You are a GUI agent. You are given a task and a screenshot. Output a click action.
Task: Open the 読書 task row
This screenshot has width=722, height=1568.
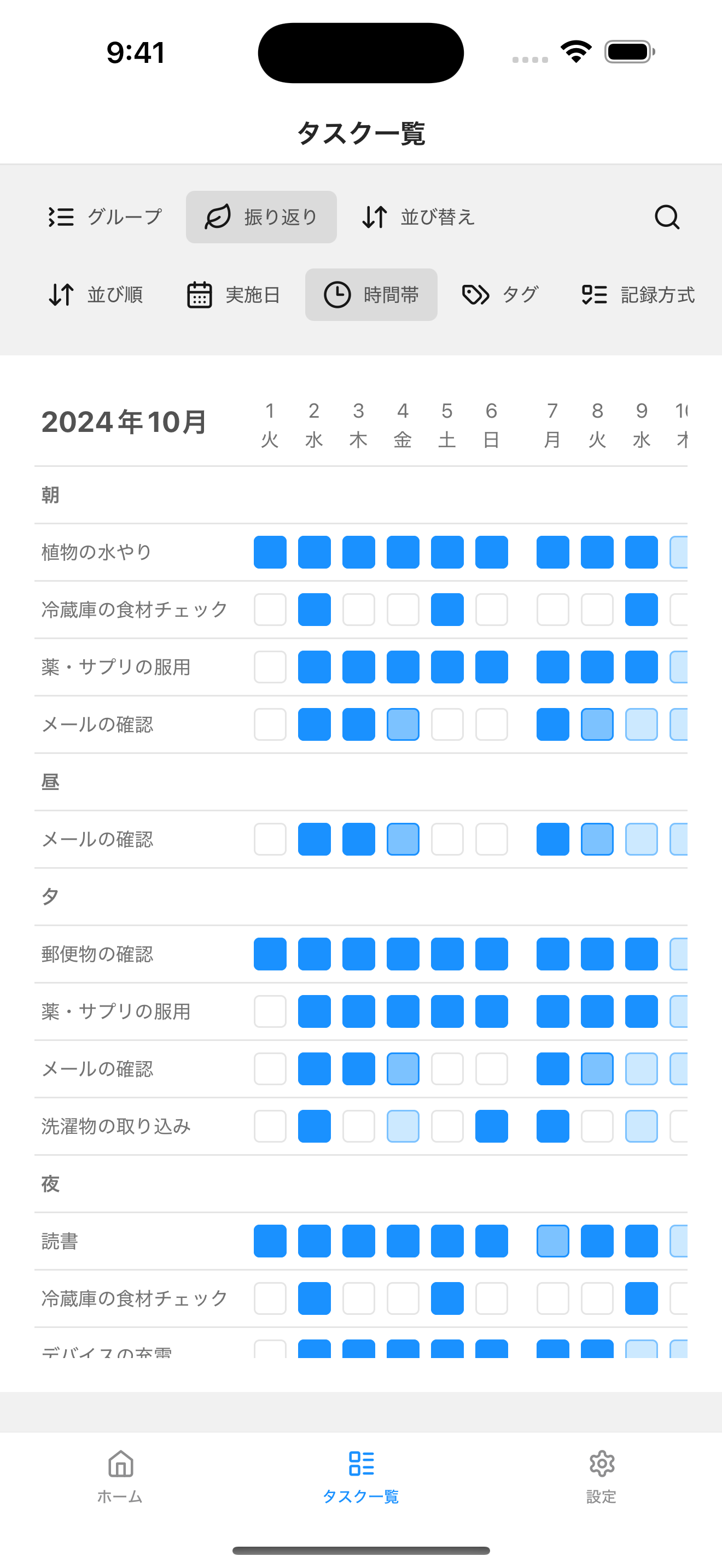60,1241
